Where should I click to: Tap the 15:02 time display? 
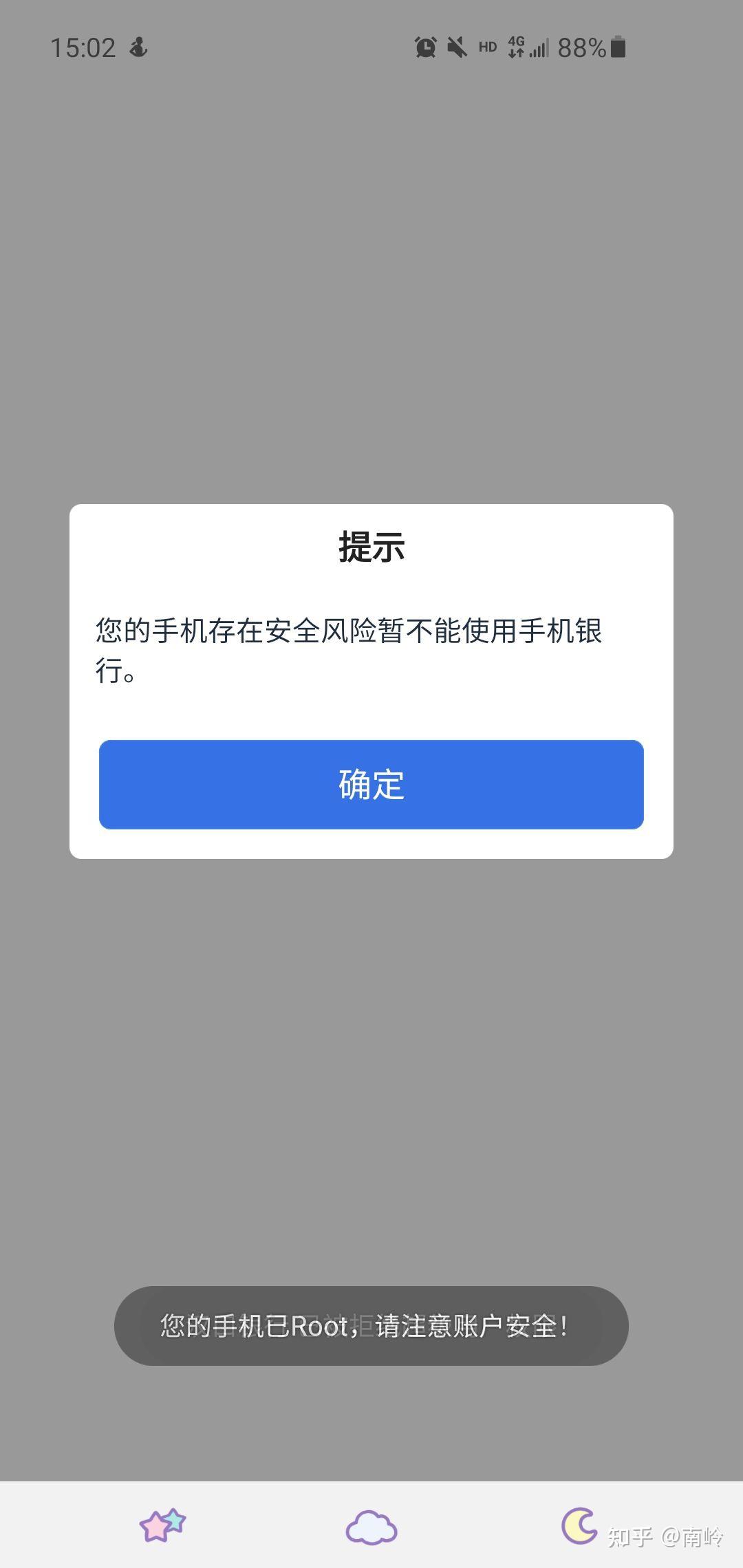click(x=85, y=47)
